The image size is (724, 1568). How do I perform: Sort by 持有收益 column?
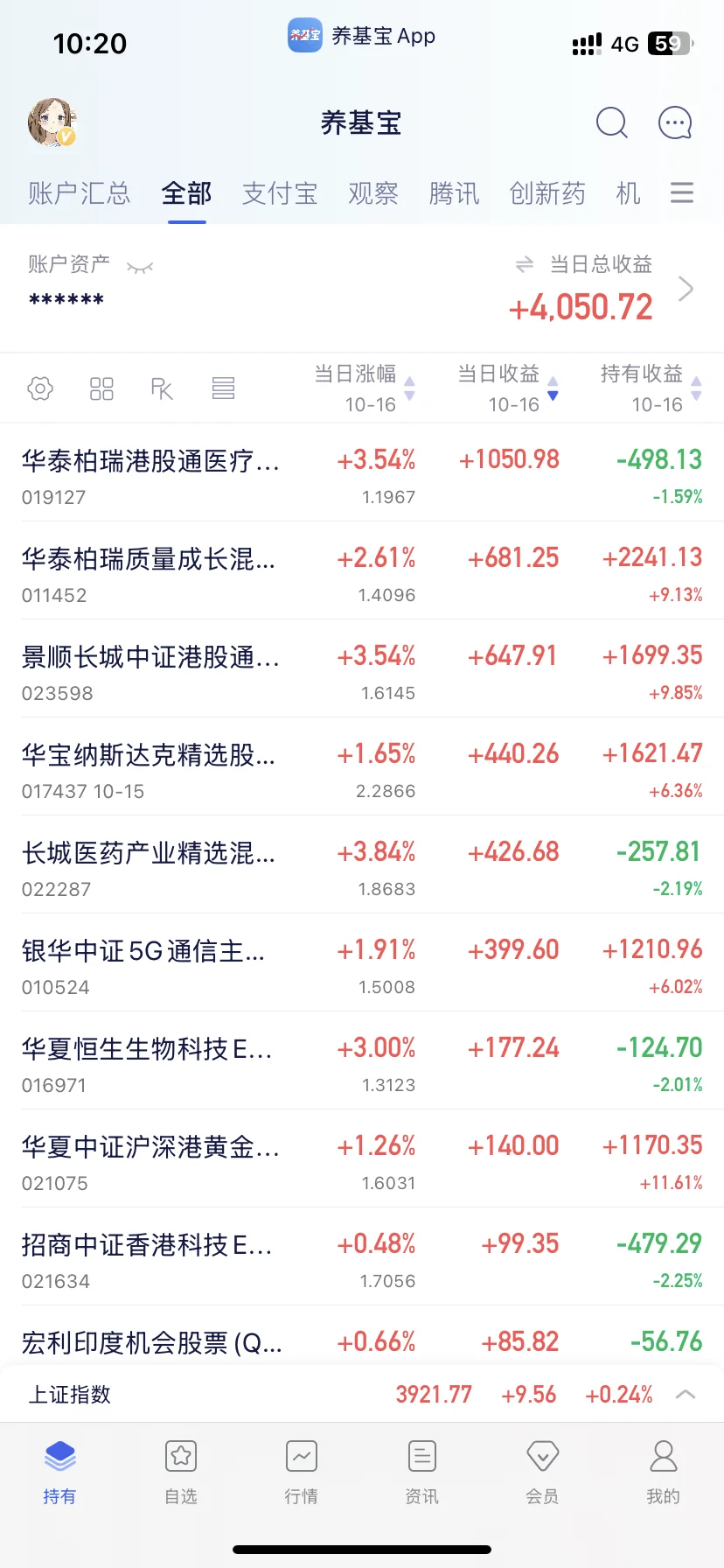pyautogui.click(x=651, y=388)
